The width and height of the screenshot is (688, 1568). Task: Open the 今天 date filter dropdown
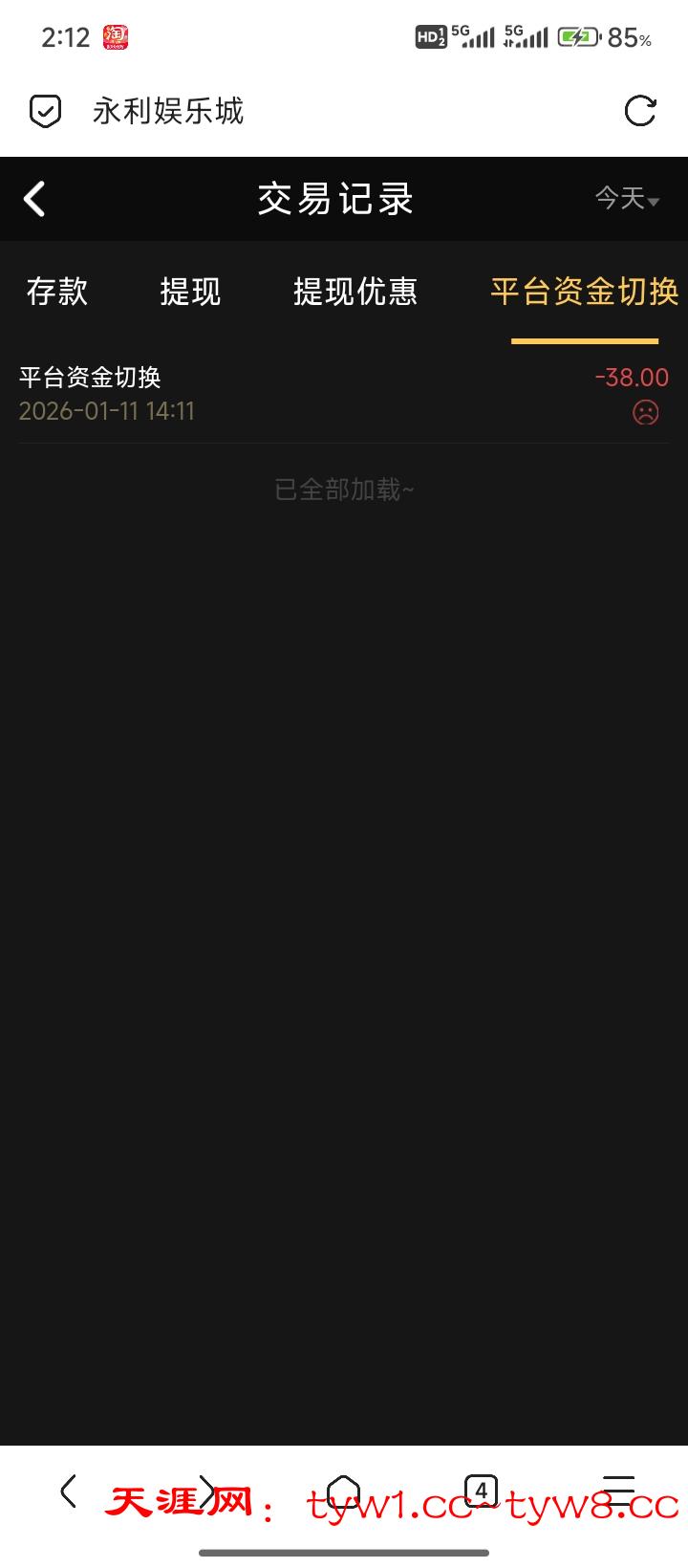click(x=627, y=199)
